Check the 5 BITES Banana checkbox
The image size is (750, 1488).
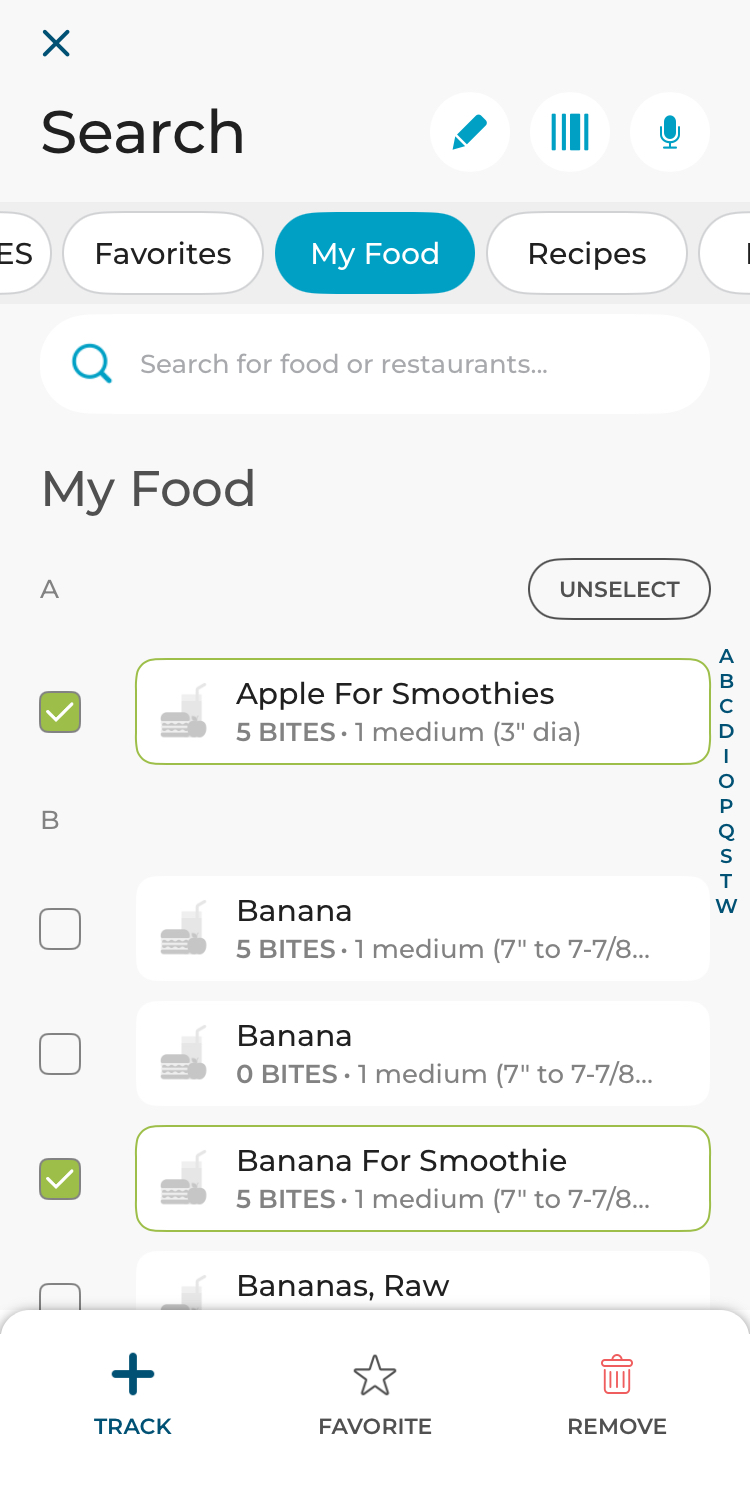60,929
